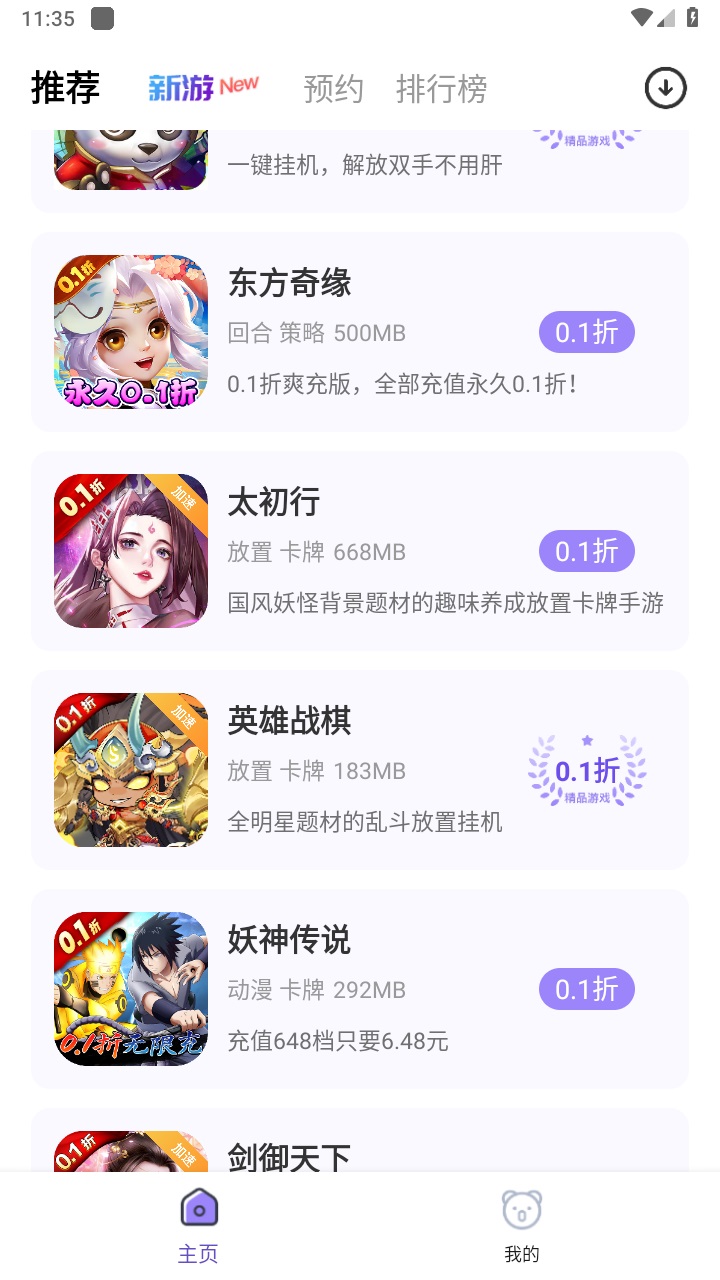Tap the 0.1折 button next to 妖神传说
The width and height of the screenshot is (720, 1280).
[x=586, y=988]
